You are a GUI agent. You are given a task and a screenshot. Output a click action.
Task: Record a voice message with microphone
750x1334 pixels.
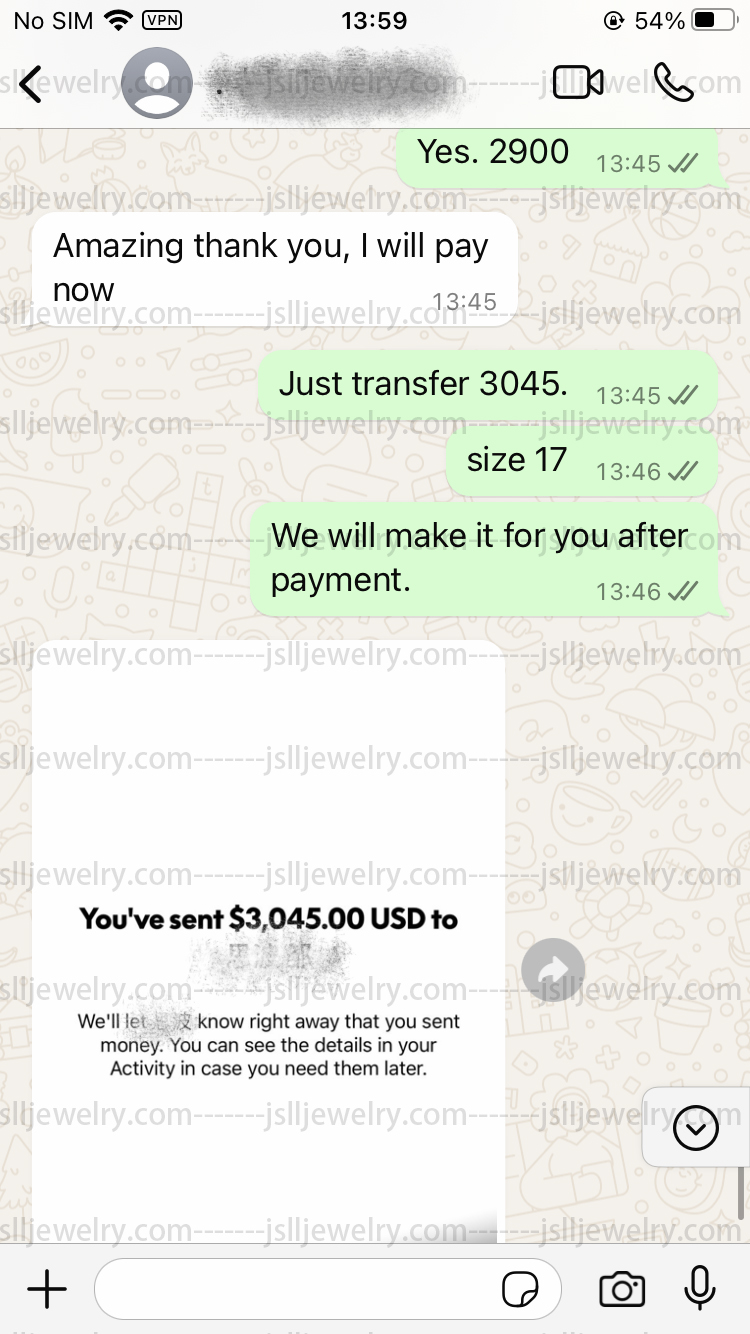[700, 1289]
